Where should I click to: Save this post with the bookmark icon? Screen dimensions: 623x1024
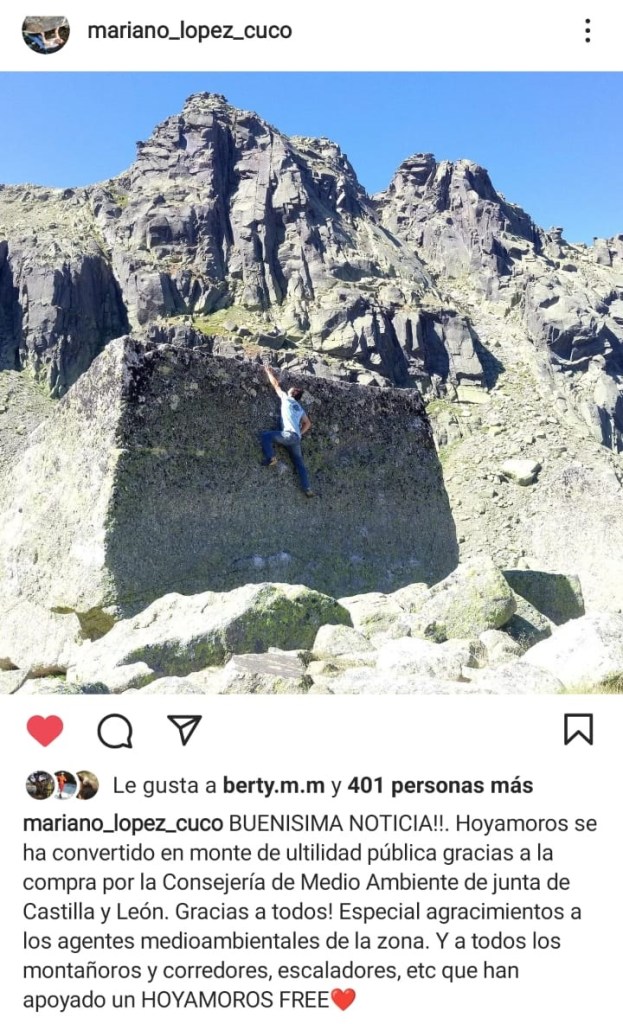point(578,730)
